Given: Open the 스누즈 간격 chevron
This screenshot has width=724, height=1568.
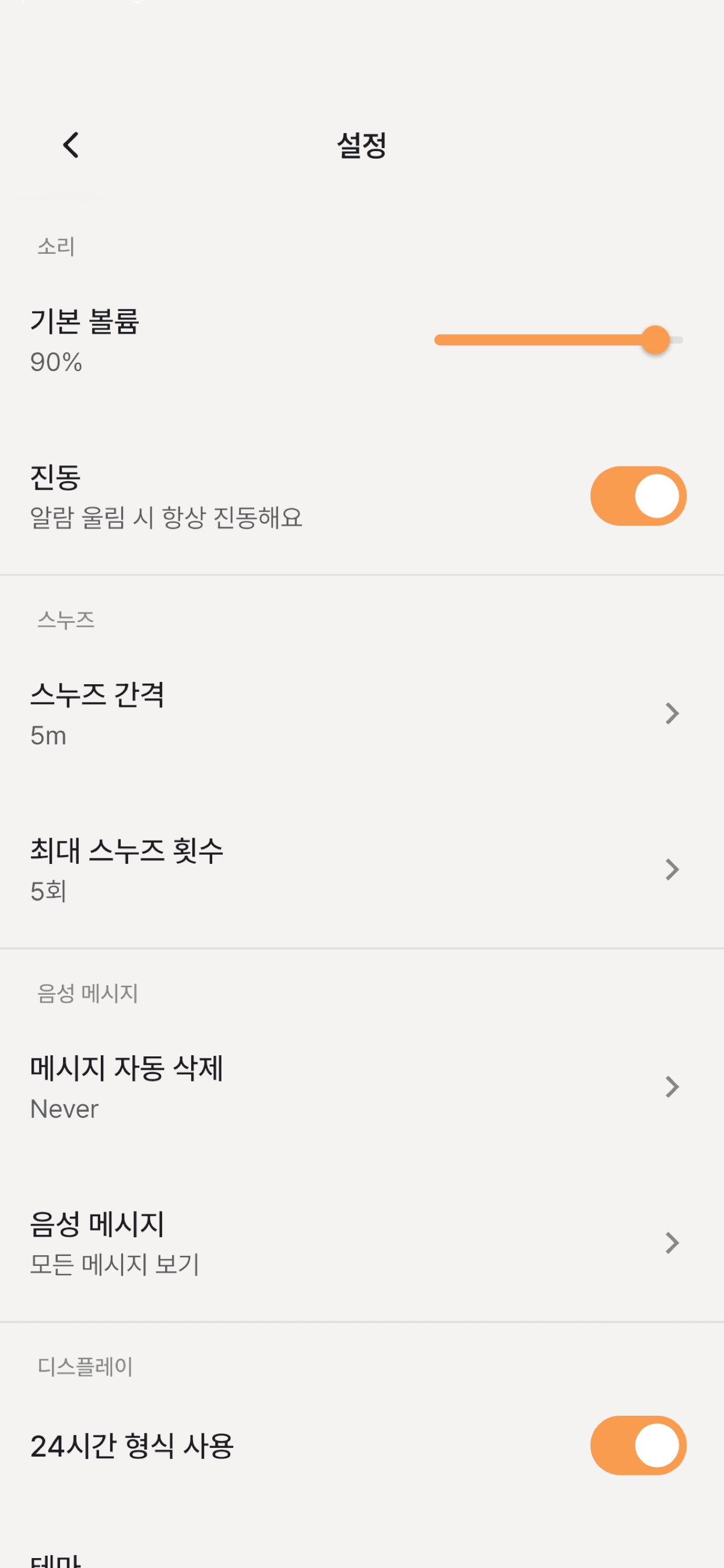Looking at the screenshot, I should click(671, 713).
